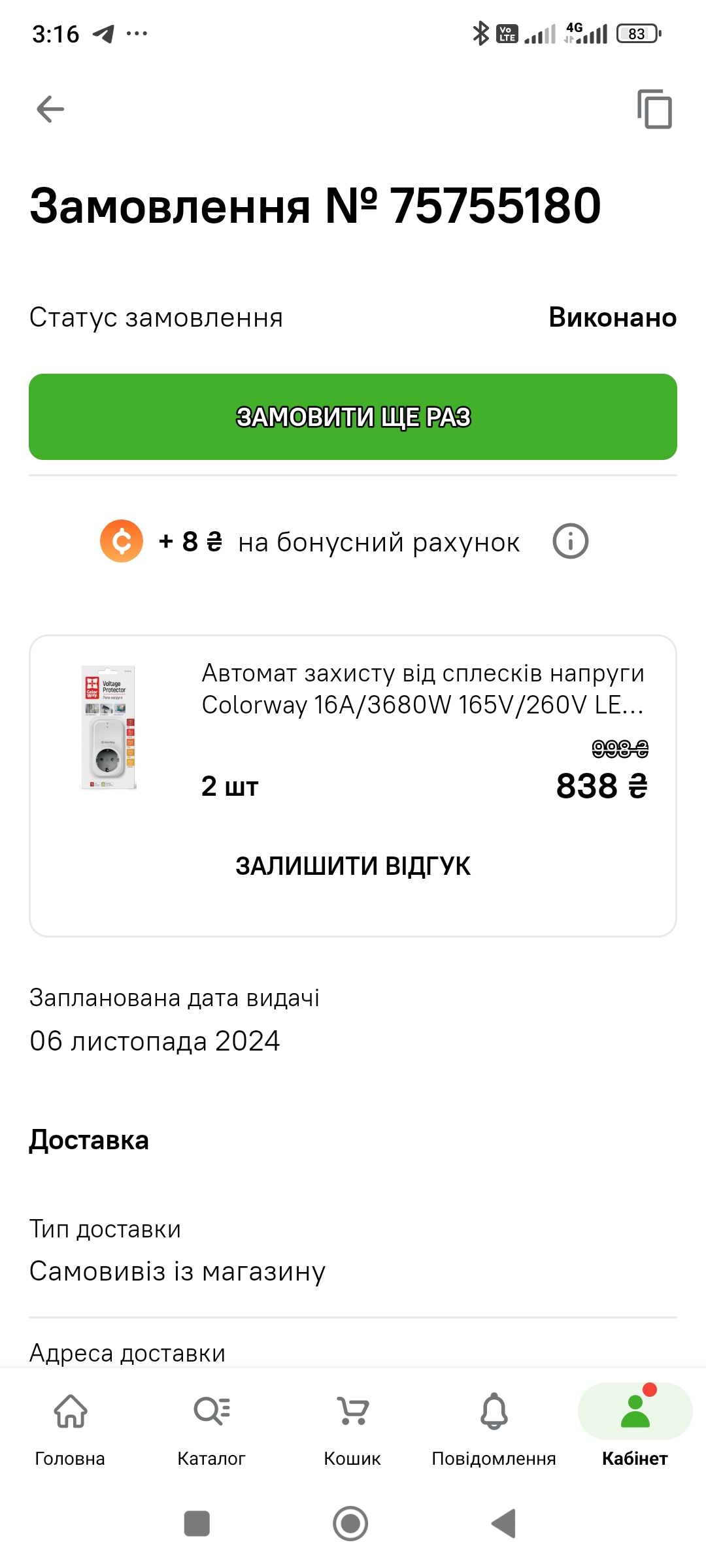Screen dimensions: 706x1568
Task: Open recent apps from the navigation bar
Action: (x=197, y=1524)
